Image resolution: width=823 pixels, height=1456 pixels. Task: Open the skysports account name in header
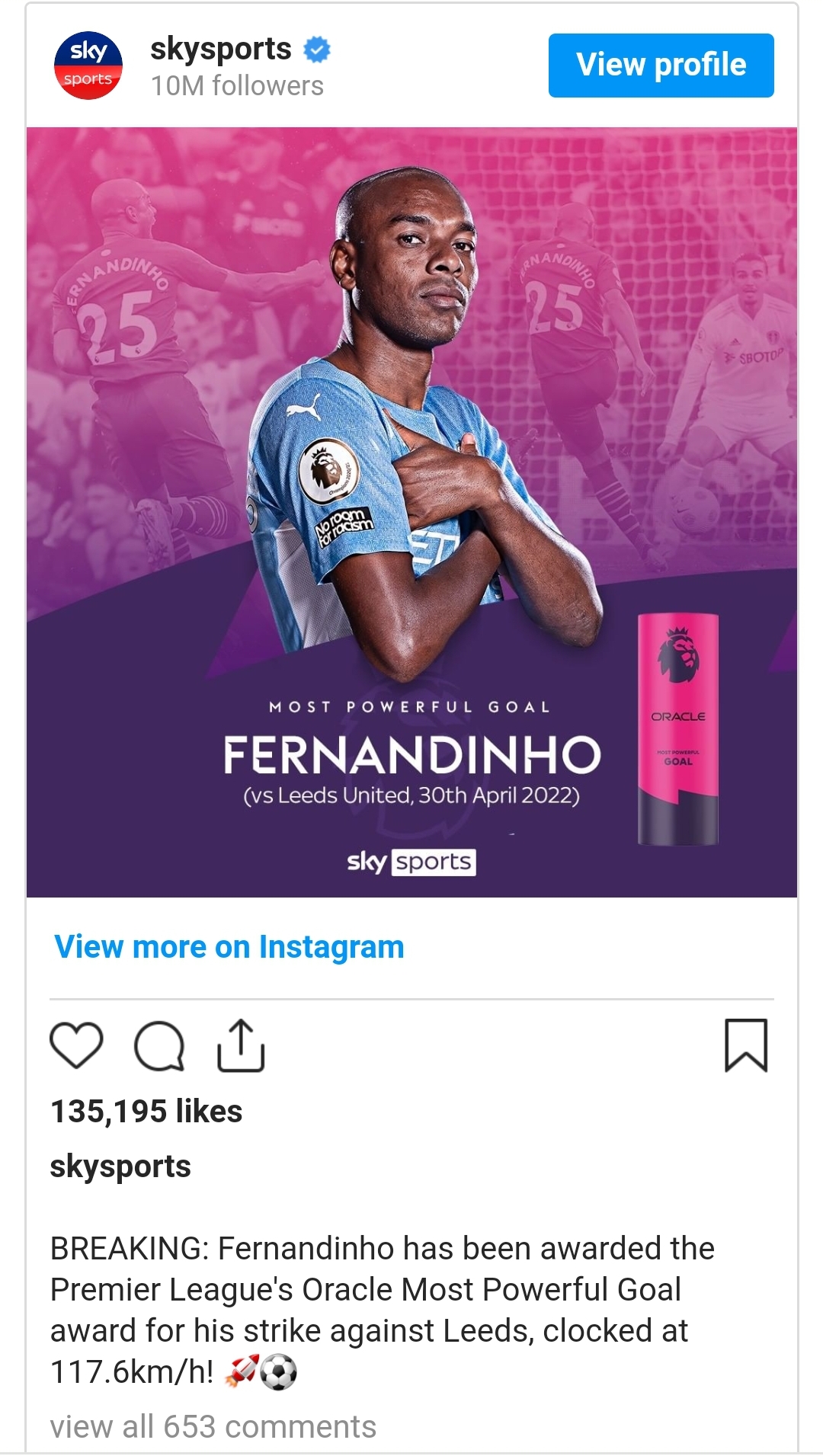pyautogui.click(x=221, y=50)
